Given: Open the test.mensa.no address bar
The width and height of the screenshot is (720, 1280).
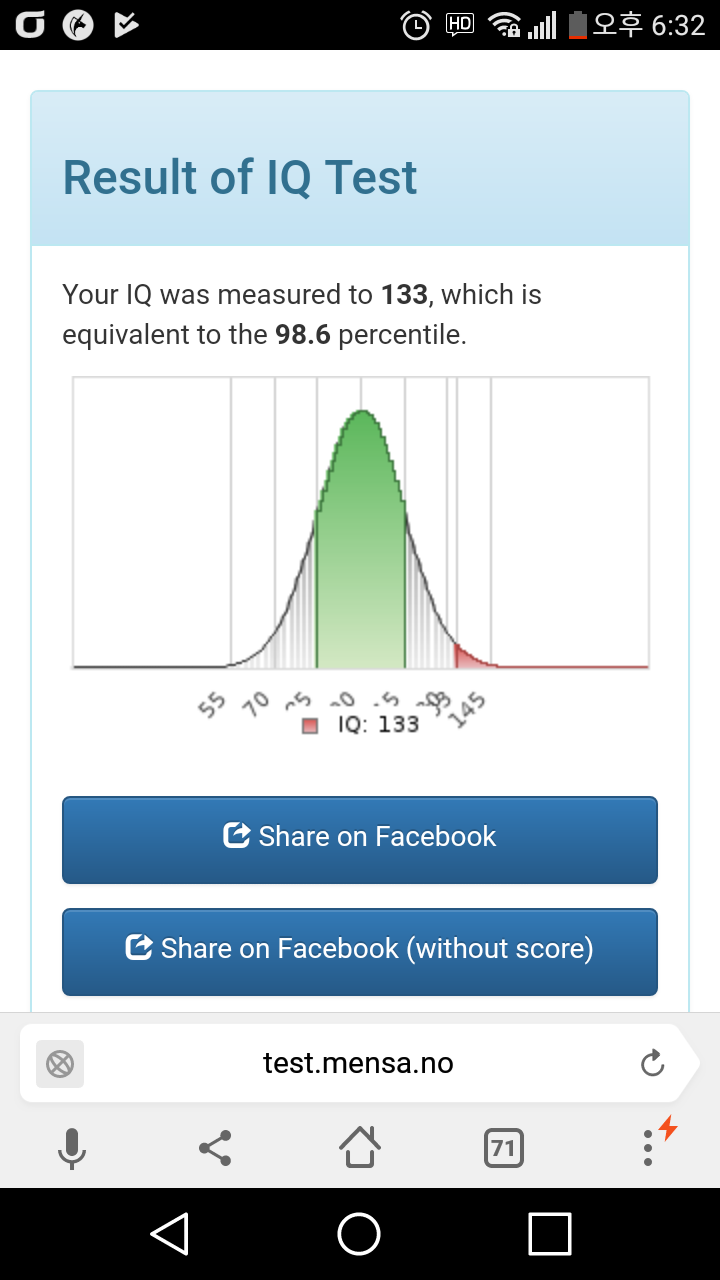Looking at the screenshot, I should click(358, 1063).
